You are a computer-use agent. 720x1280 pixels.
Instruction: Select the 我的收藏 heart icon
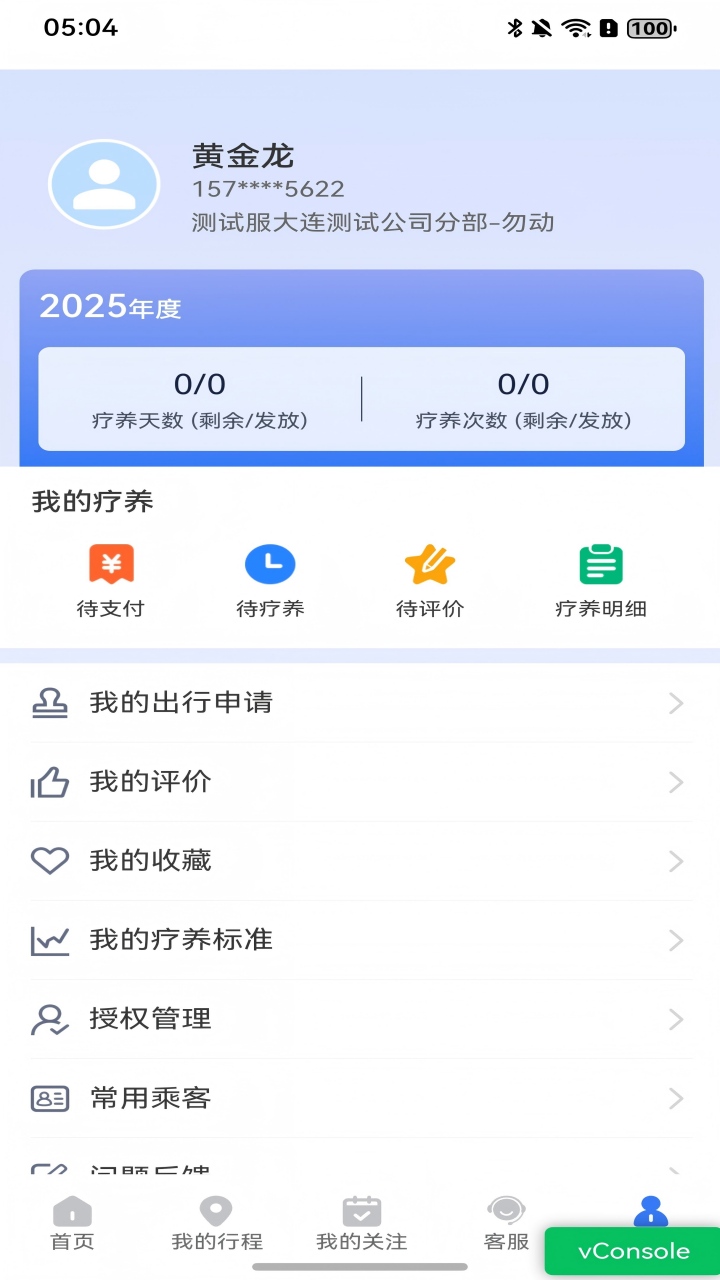pyautogui.click(x=49, y=861)
